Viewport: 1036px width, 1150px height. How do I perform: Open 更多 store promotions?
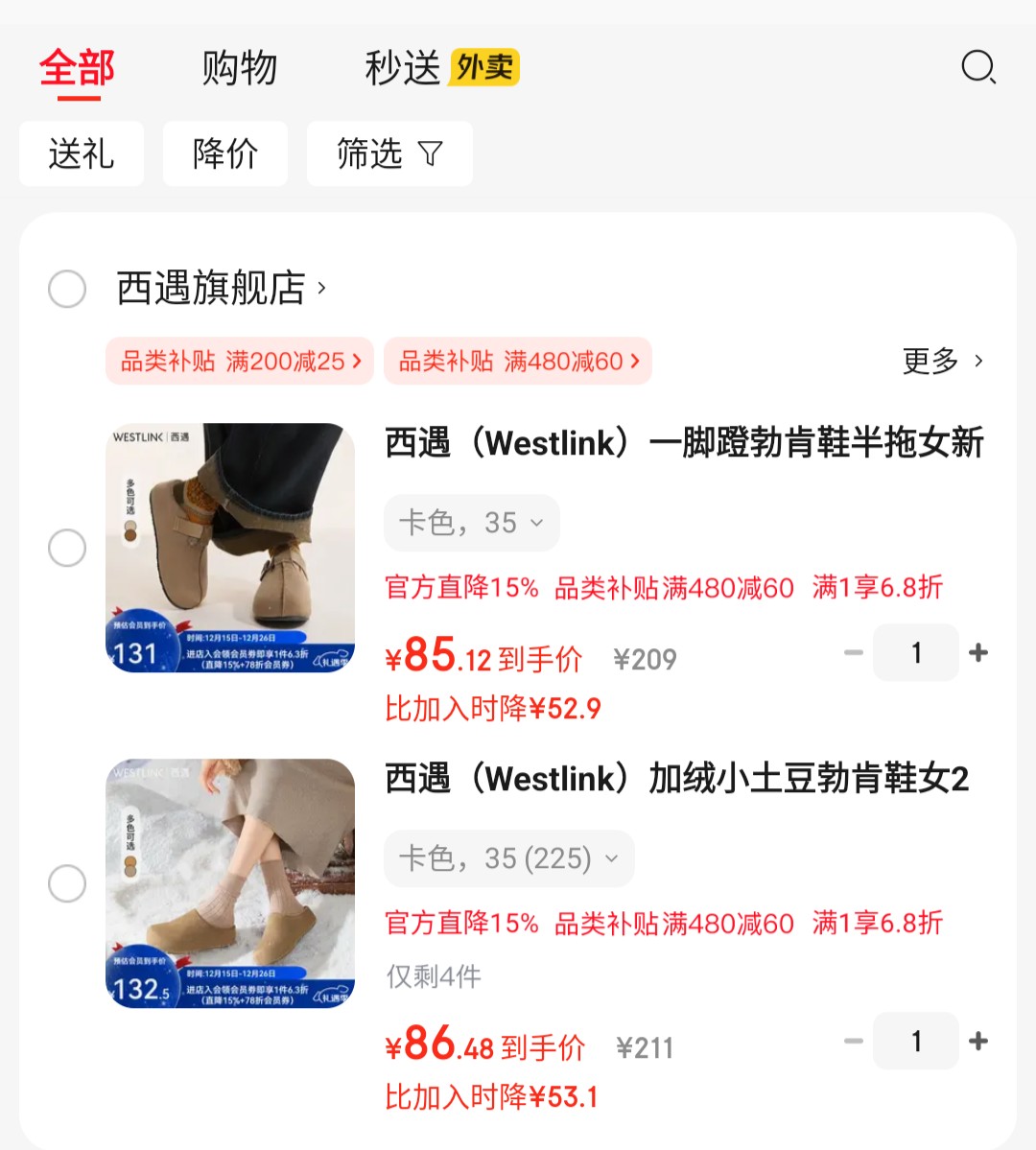942,361
